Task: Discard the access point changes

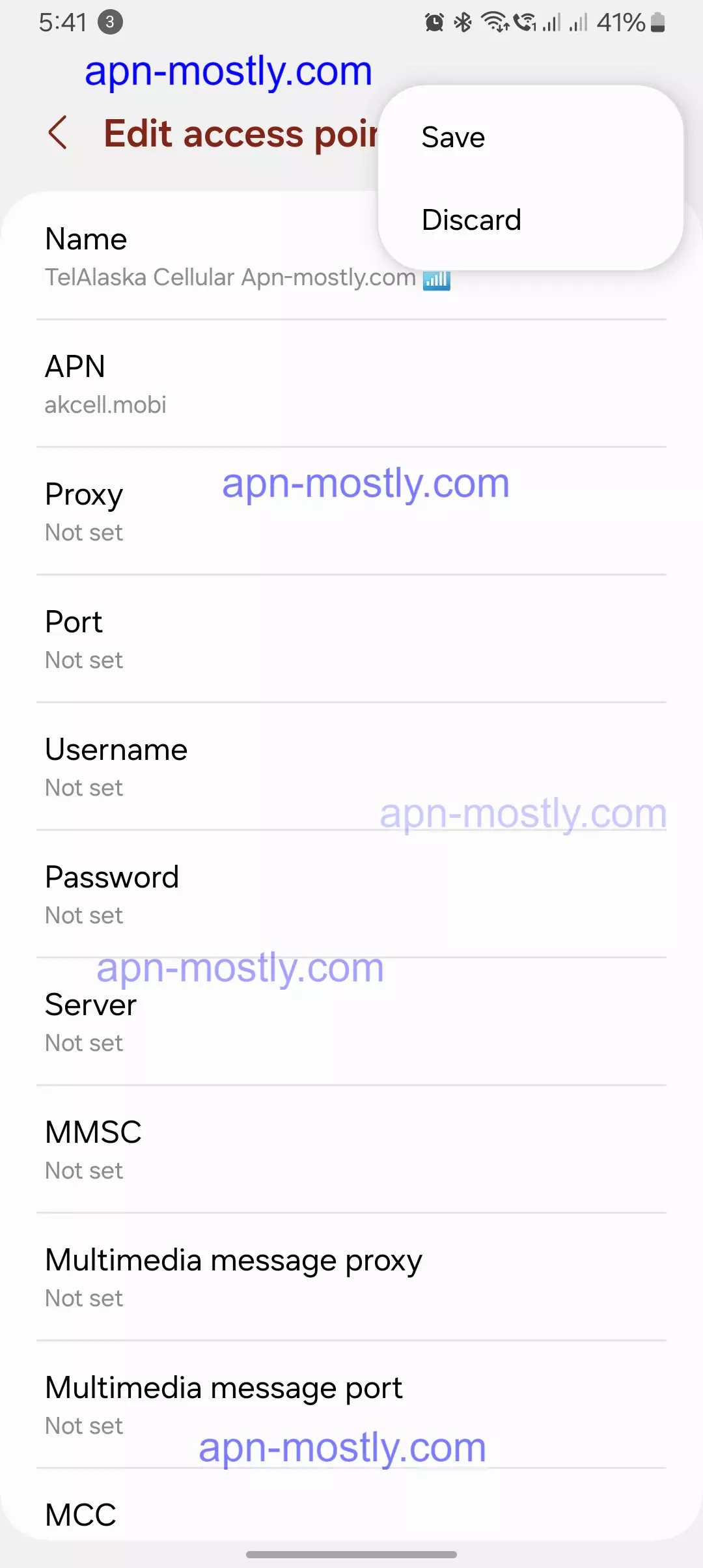Action: [x=471, y=220]
